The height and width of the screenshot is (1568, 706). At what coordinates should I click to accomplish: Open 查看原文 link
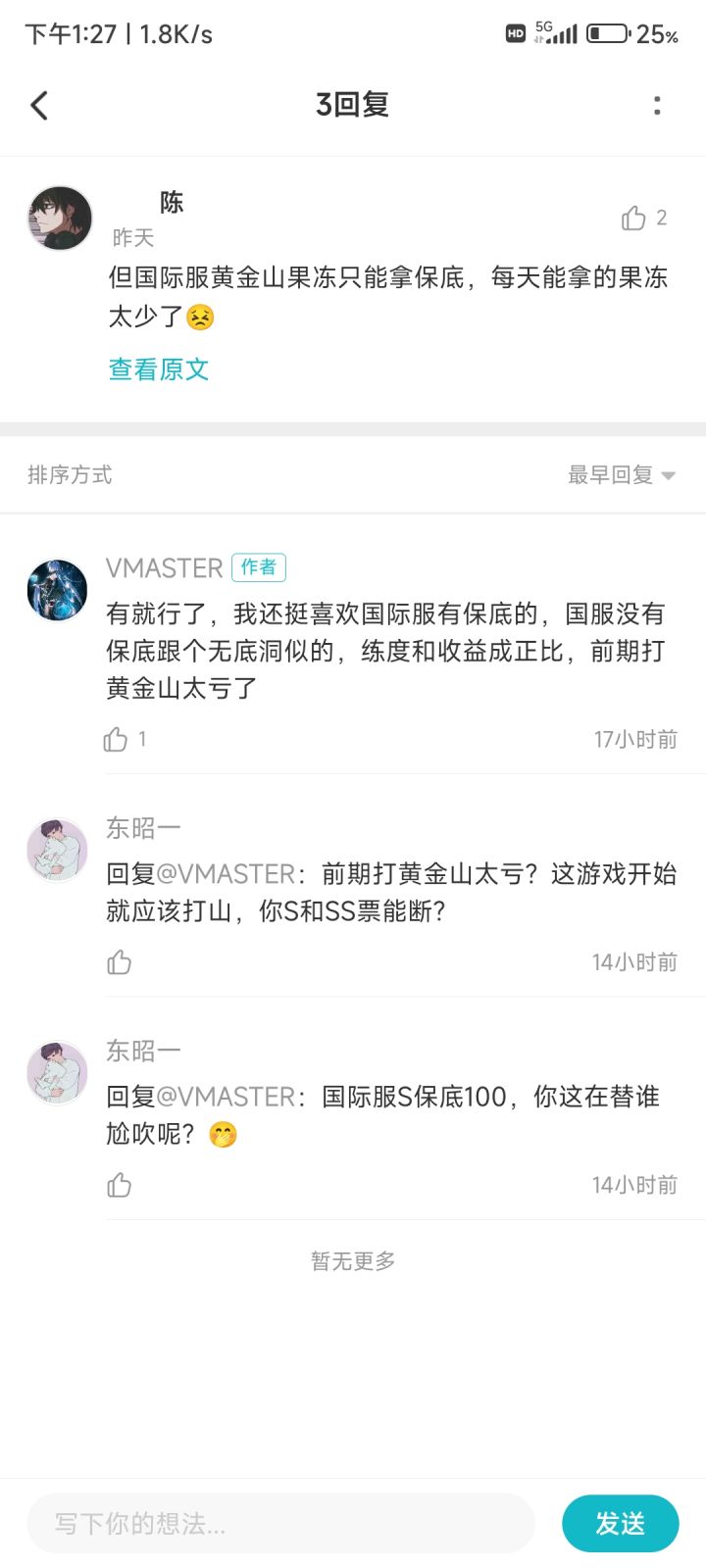click(159, 369)
